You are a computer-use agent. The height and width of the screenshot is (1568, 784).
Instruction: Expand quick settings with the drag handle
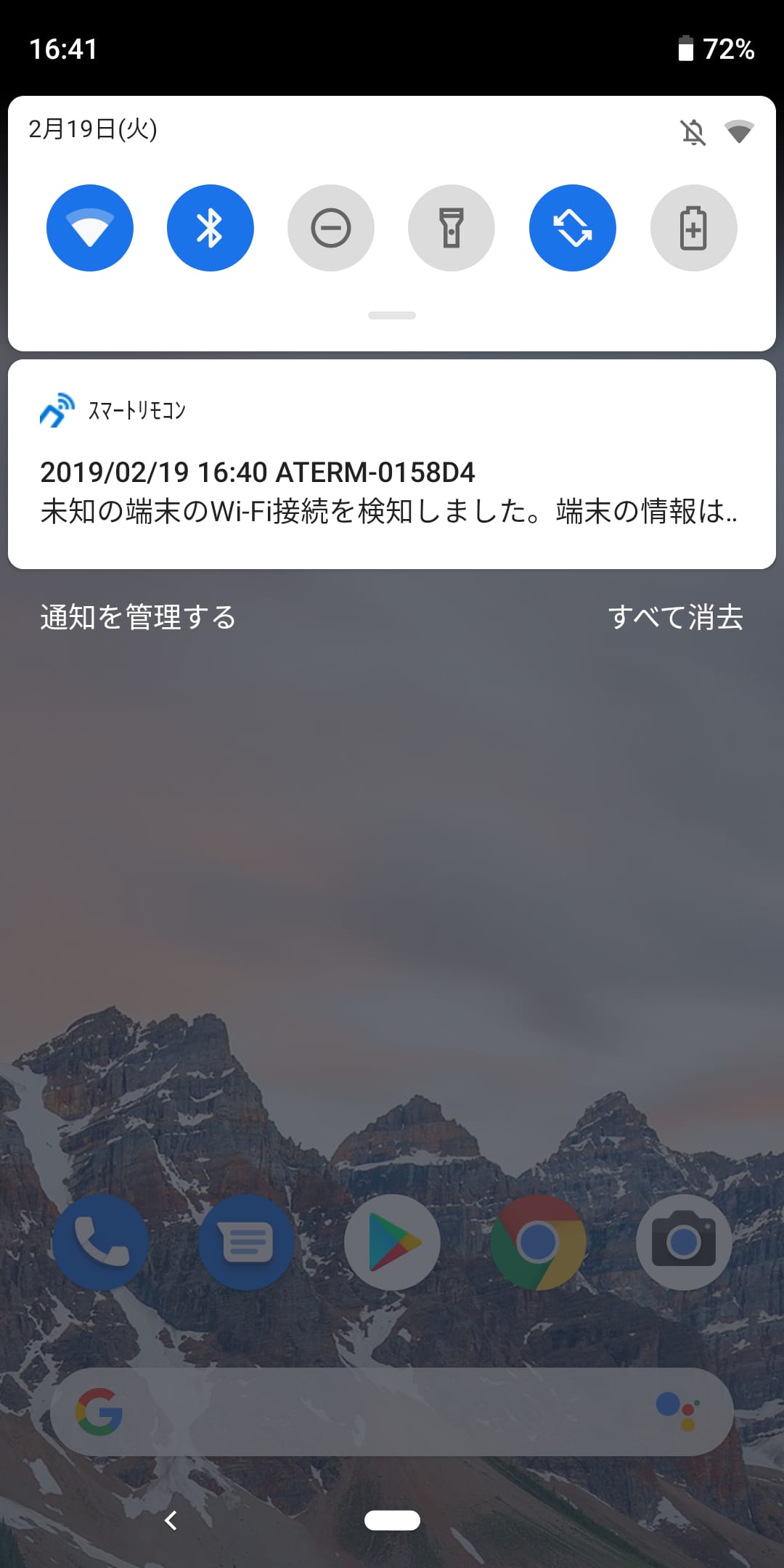[x=391, y=315]
